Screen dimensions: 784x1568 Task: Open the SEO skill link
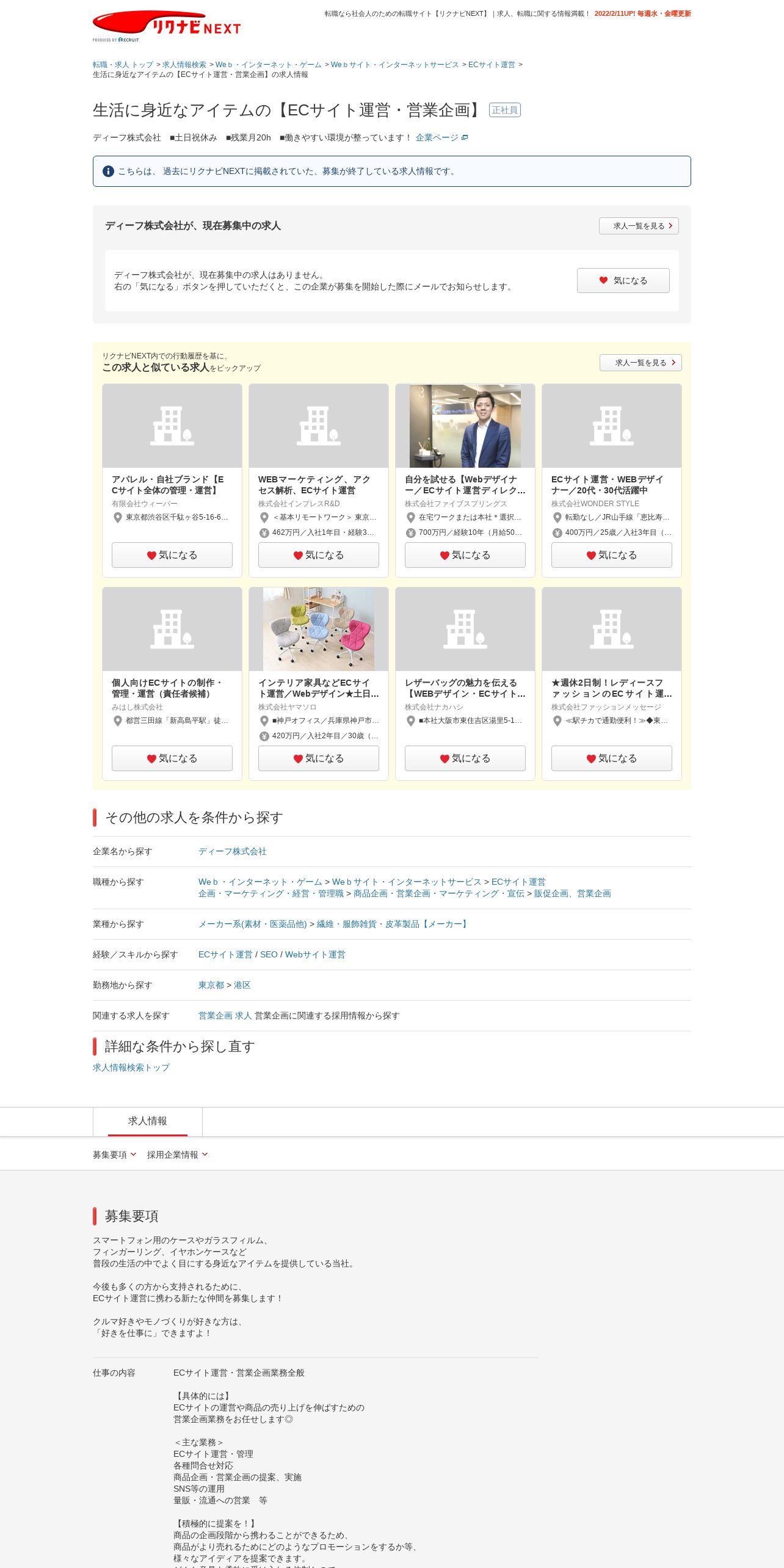[269, 954]
